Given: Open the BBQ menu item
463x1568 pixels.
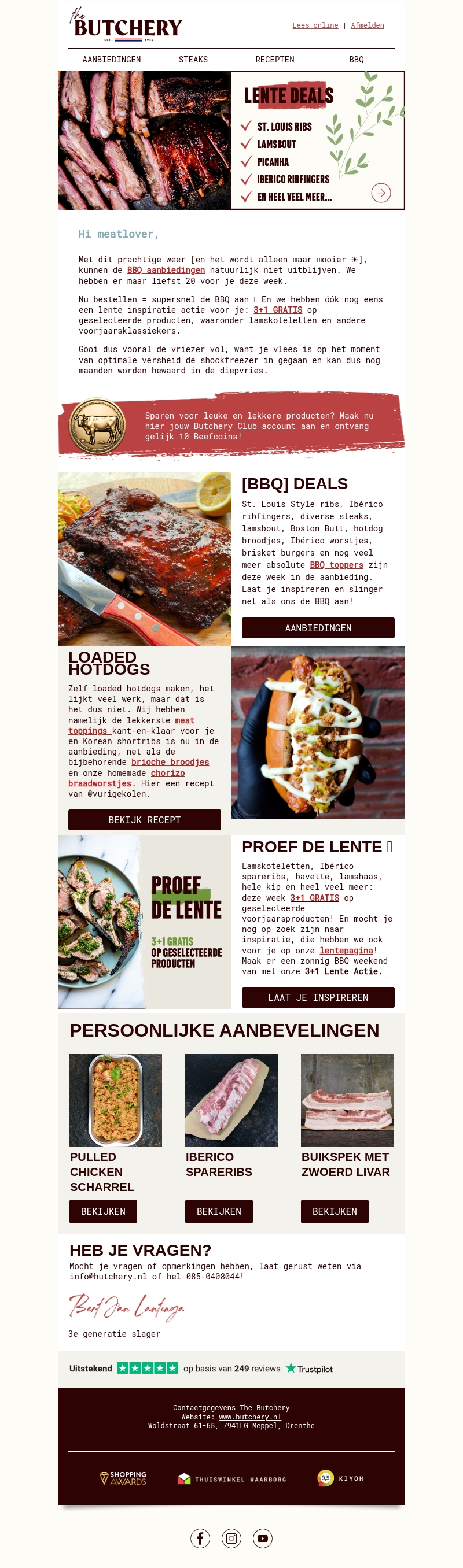Looking at the screenshot, I should [x=357, y=60].
